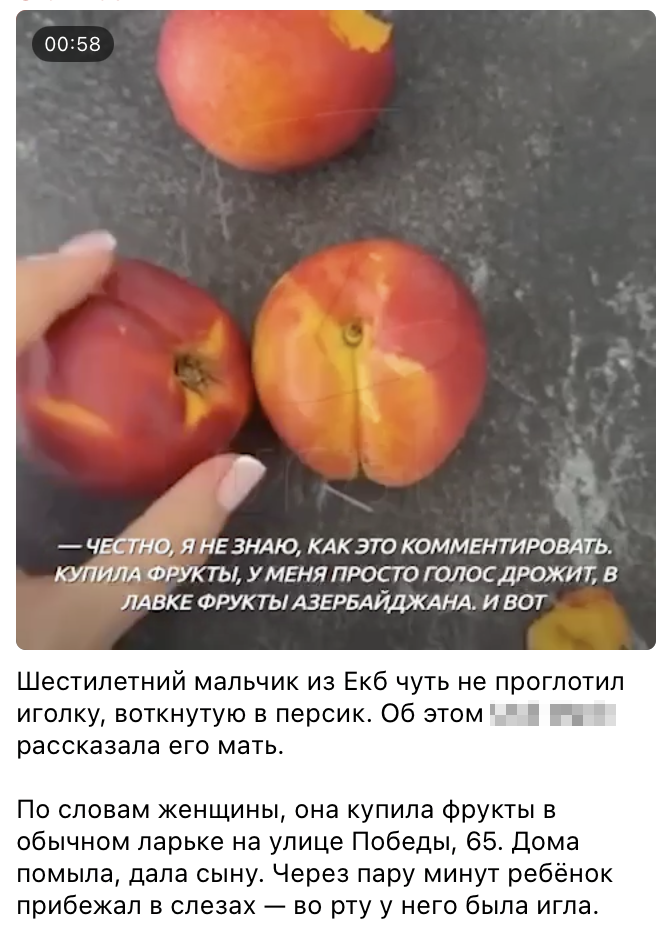
Task: Play the 00:58 peach video
Action: (x=336, y=330)
